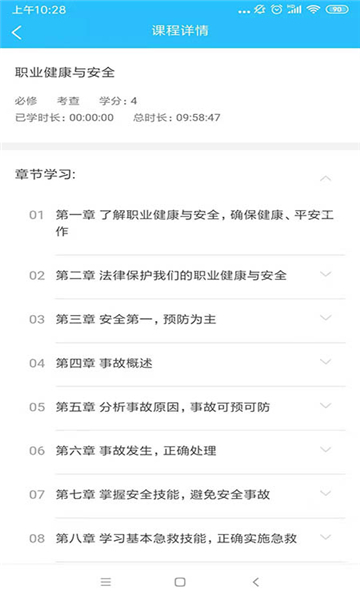Viewport: 360px width, 600px height.
Task: Go back from the 课程详情 page
Action: click(x=17, y=32)
